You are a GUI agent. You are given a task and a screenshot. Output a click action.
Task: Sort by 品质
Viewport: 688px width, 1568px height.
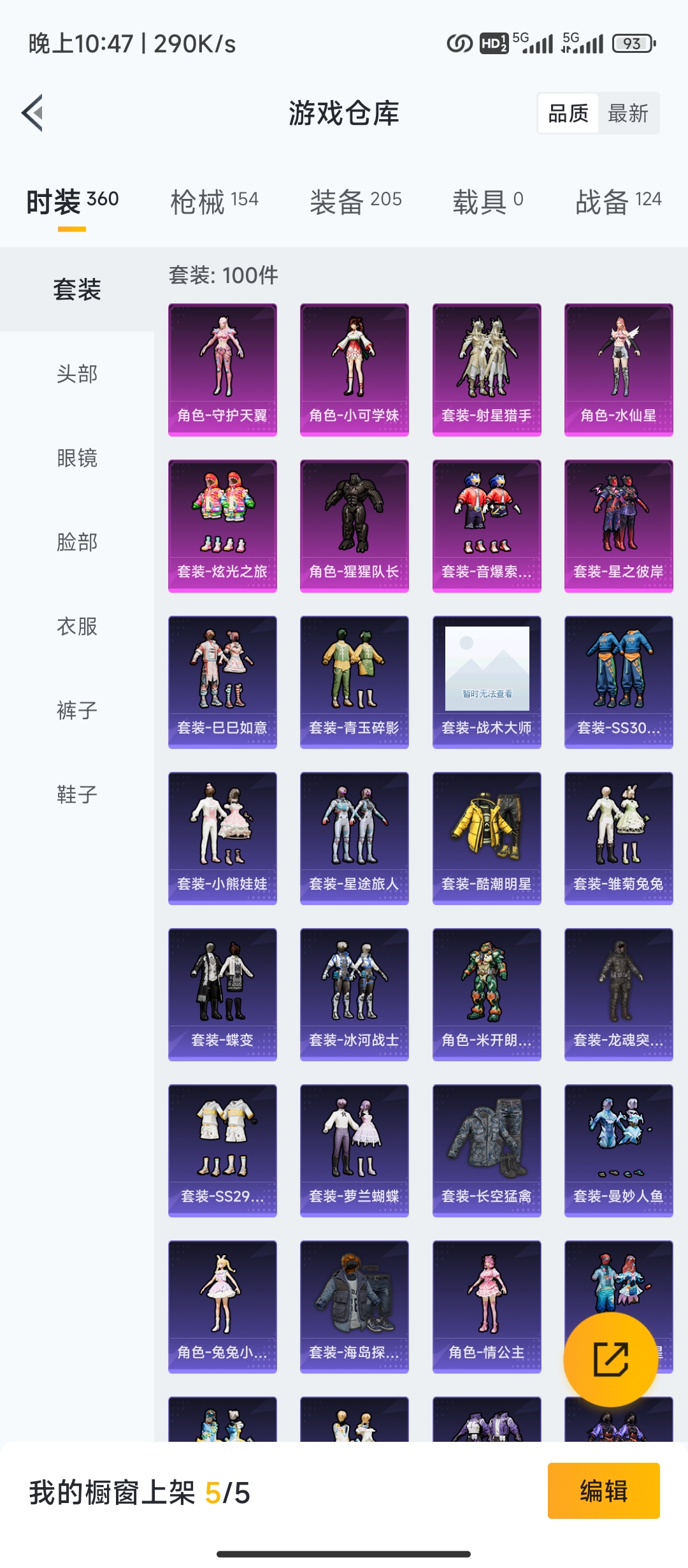coord(568,113)
